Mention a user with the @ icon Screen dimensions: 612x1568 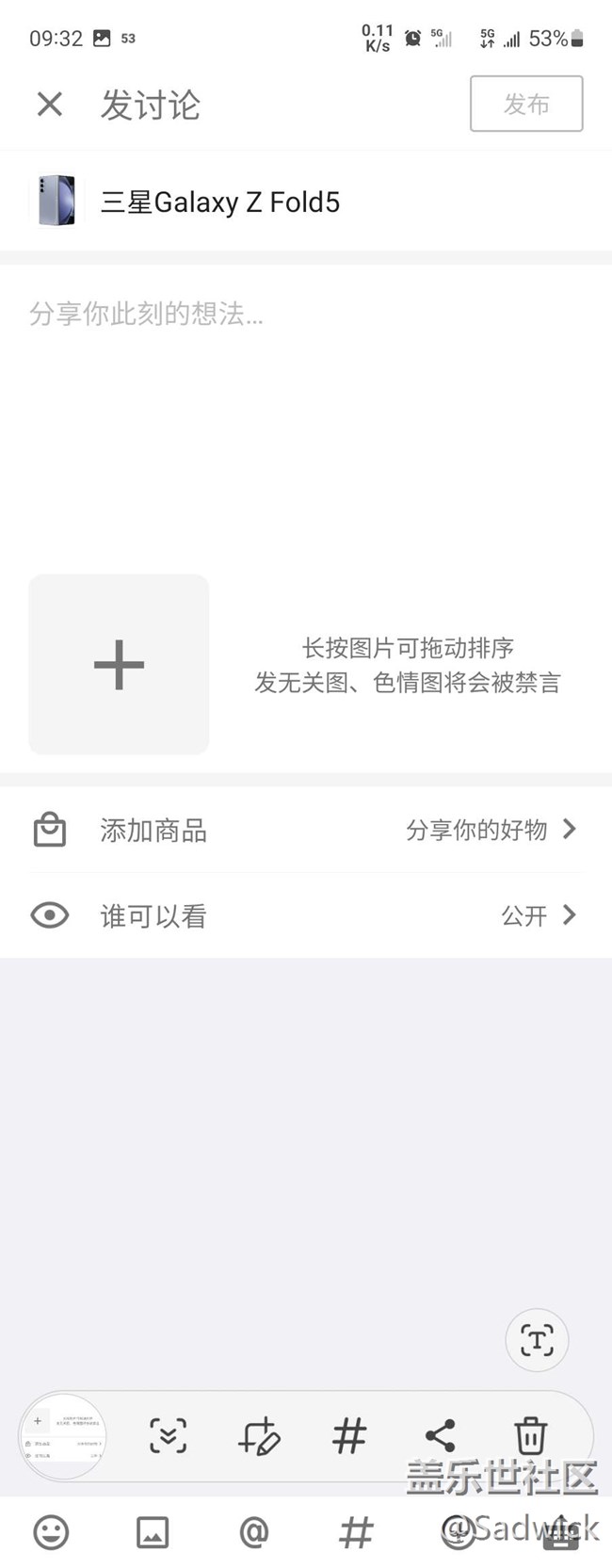(254, 1532)
